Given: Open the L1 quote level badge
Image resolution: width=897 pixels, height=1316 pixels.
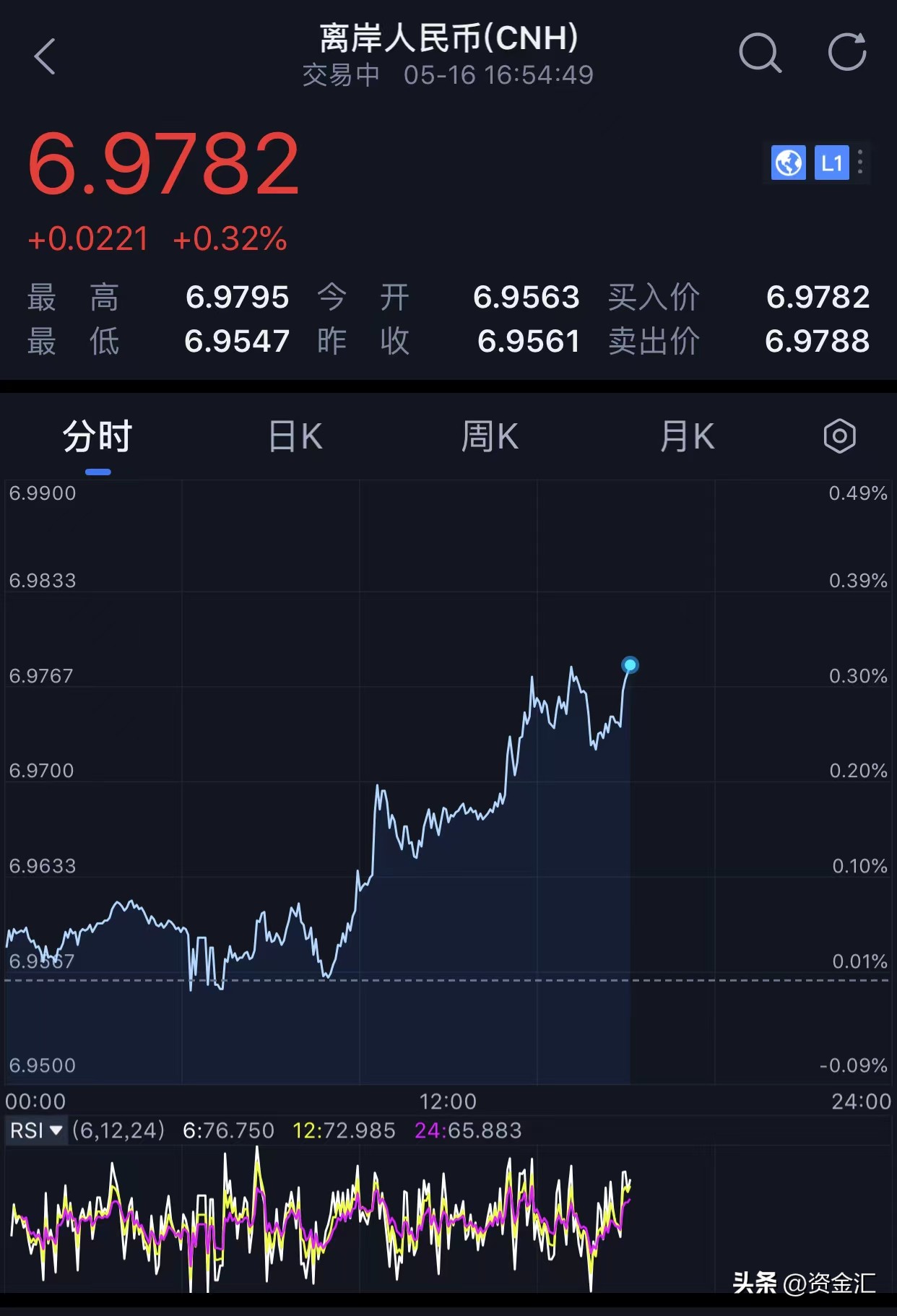Looking at the screenshot, I should pos(831,163).
